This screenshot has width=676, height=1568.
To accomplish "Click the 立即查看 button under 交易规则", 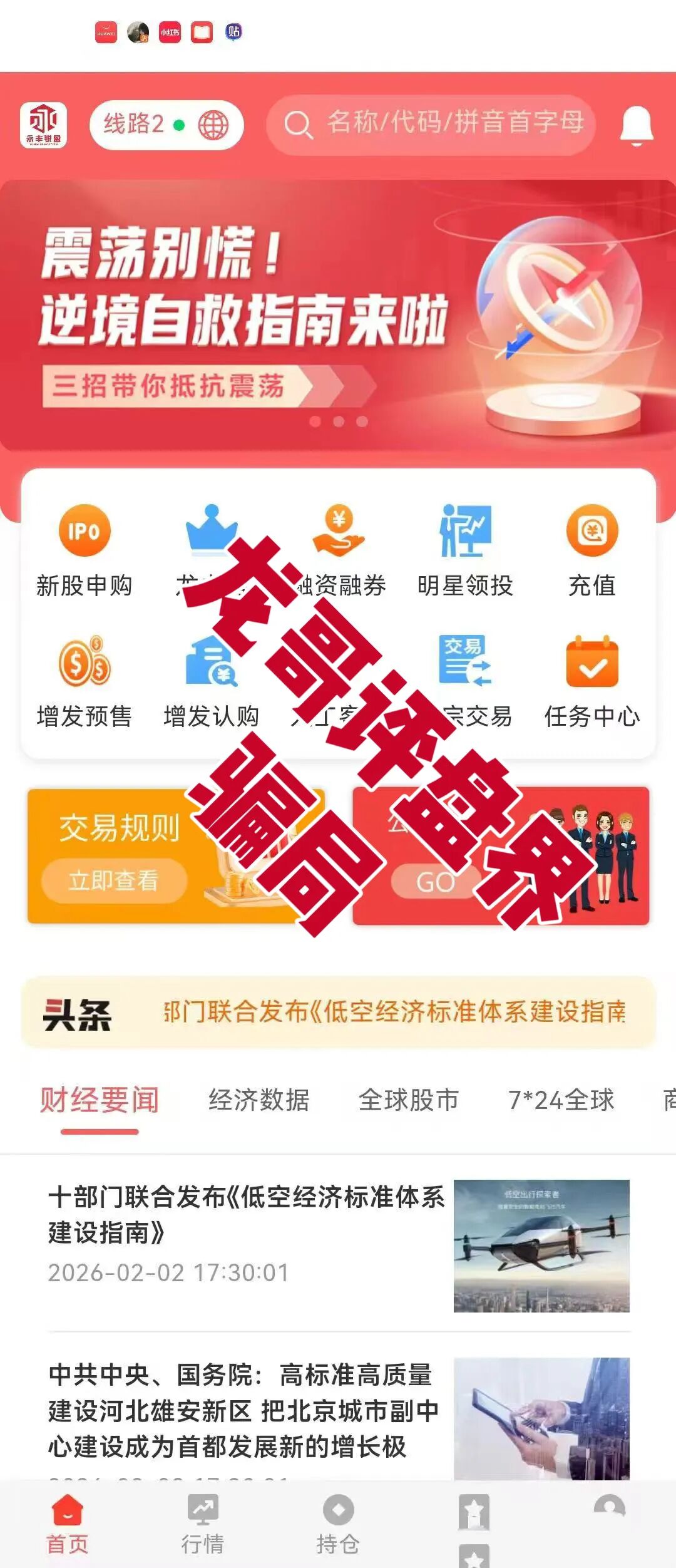I will coord(116,879).
